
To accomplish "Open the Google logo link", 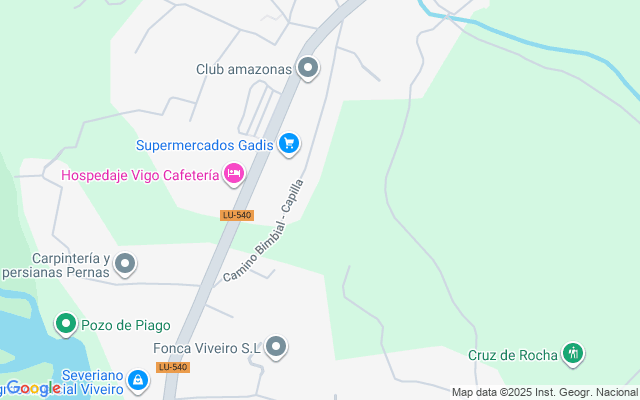I will (32, 388).
